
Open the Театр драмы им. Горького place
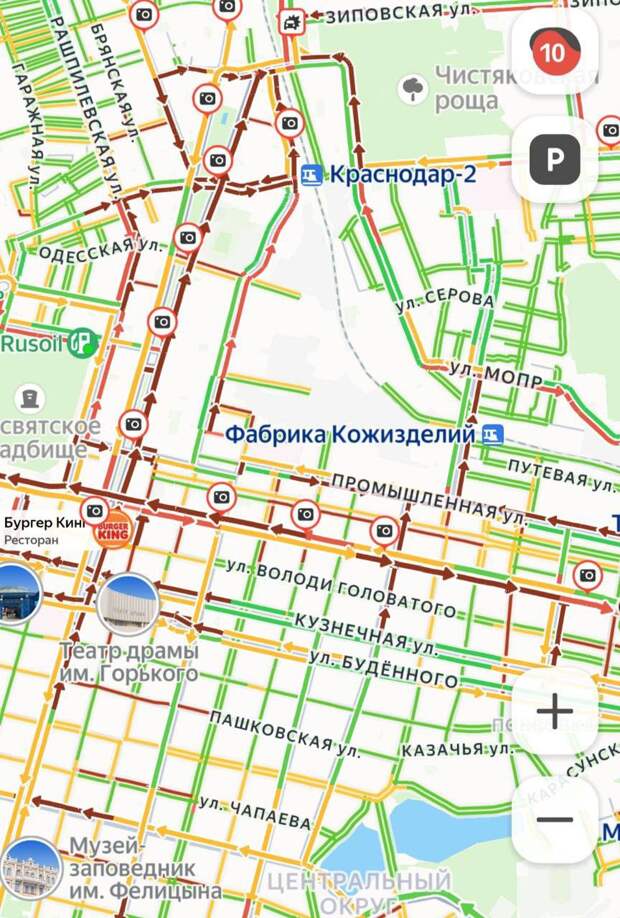[127, 604]
